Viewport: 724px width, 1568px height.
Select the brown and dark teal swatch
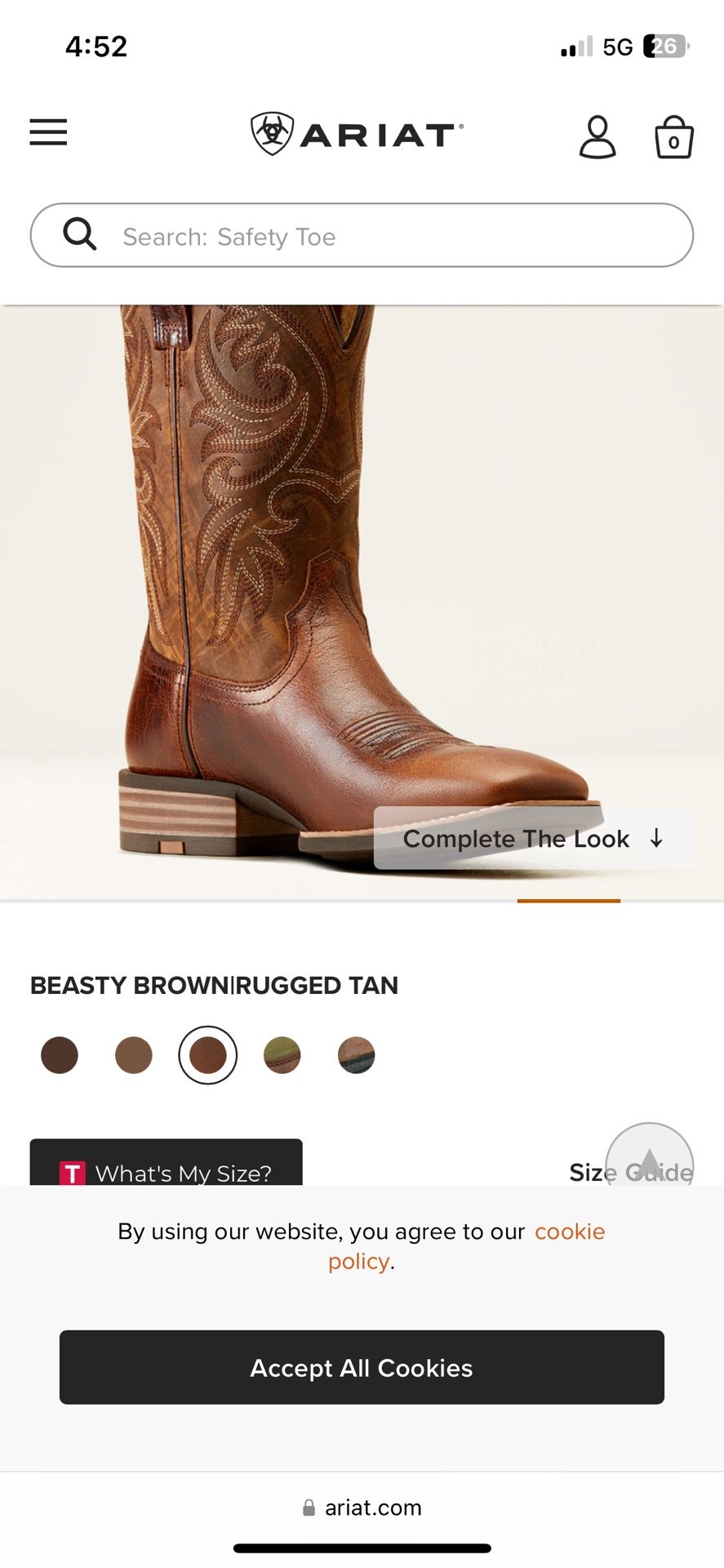point(357,1055)
